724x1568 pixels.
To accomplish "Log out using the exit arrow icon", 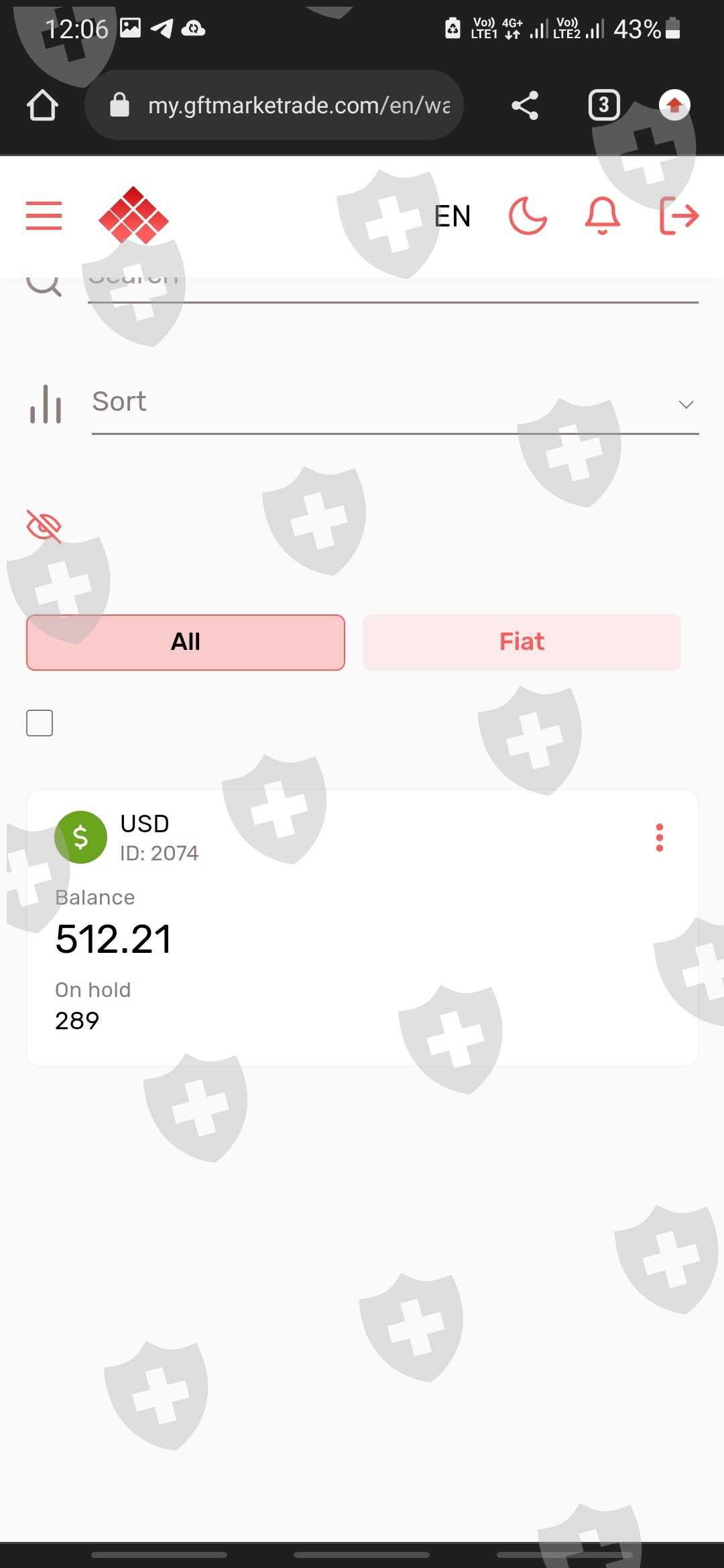I will click(x=679, y=216).
